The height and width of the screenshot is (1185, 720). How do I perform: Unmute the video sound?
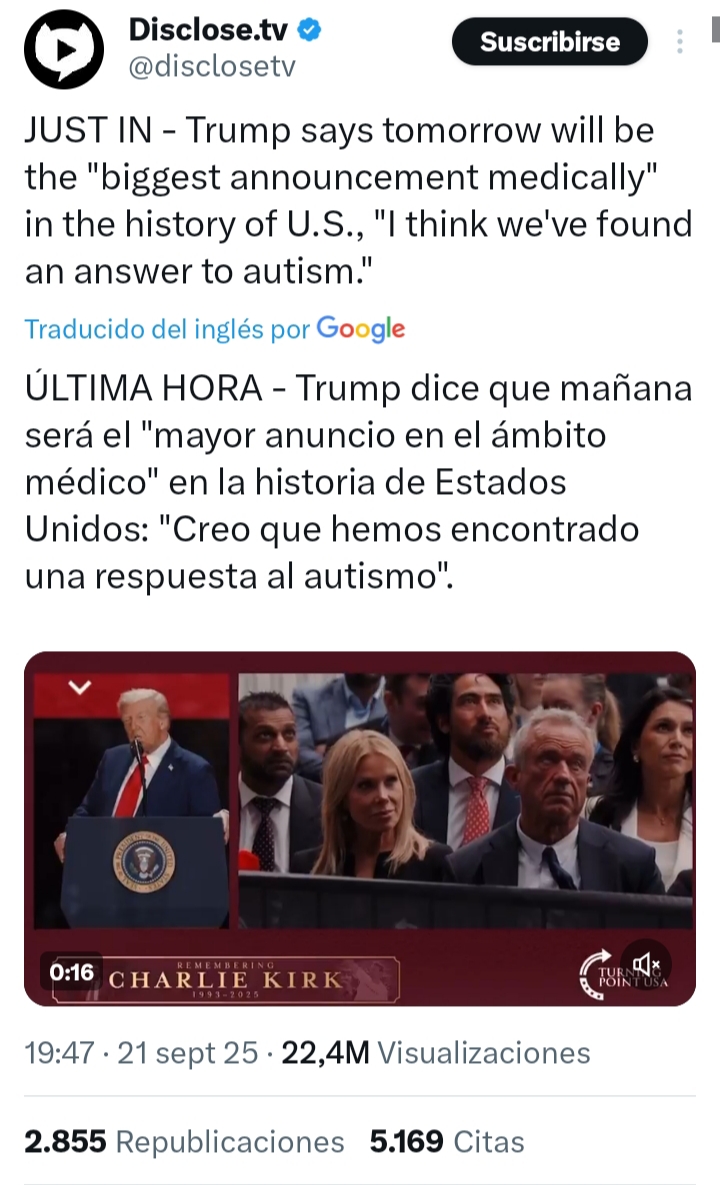point(645,965)
